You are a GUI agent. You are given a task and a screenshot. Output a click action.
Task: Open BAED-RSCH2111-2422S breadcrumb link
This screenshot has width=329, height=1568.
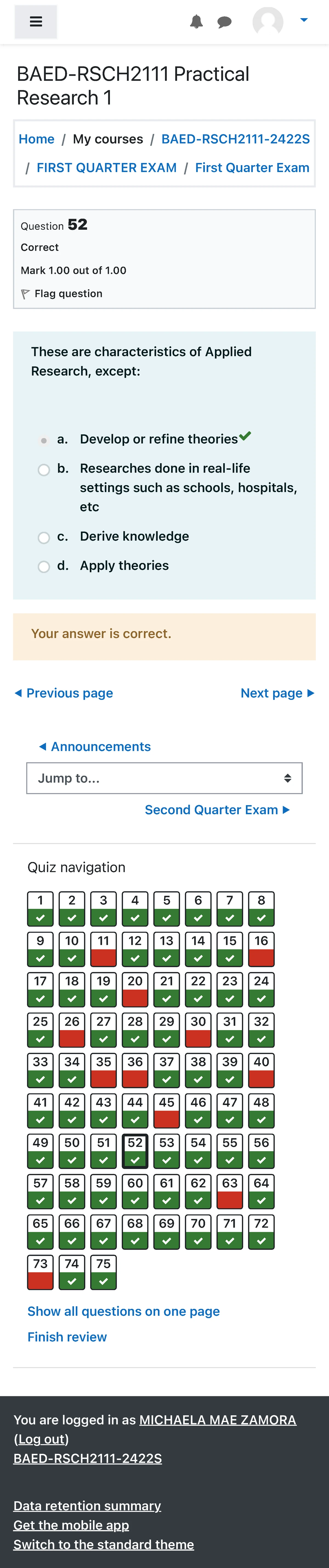coord(235,139)
